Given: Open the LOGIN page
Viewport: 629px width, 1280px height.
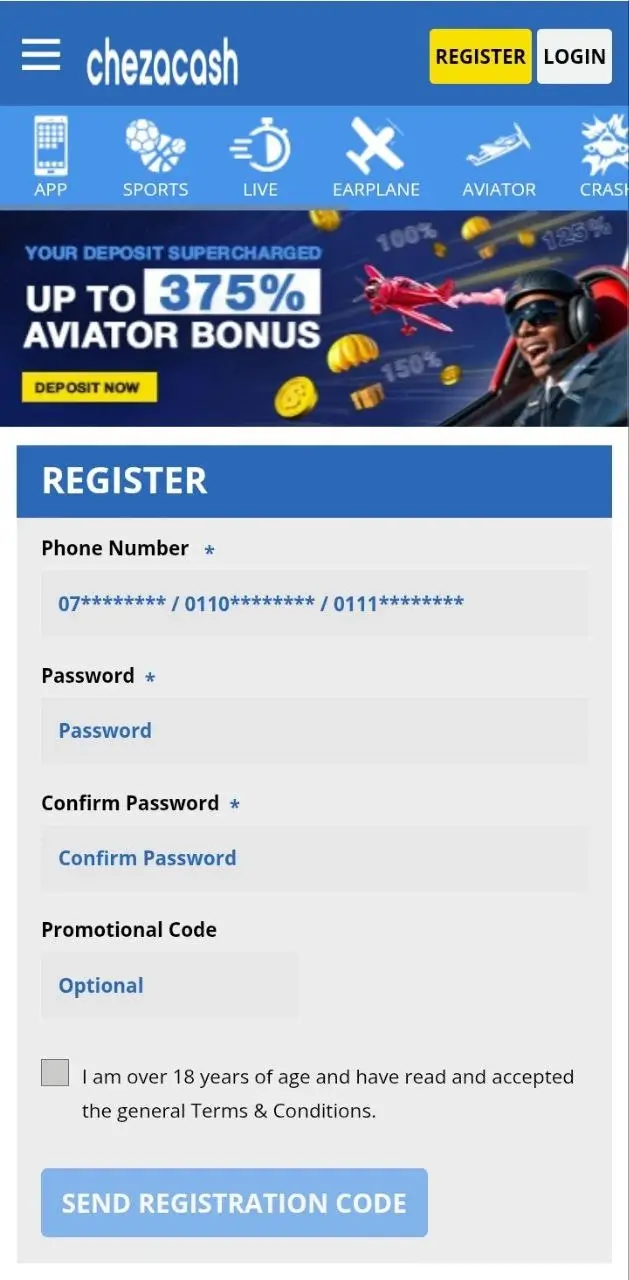Looking at the screenshot, I should 574,57.
